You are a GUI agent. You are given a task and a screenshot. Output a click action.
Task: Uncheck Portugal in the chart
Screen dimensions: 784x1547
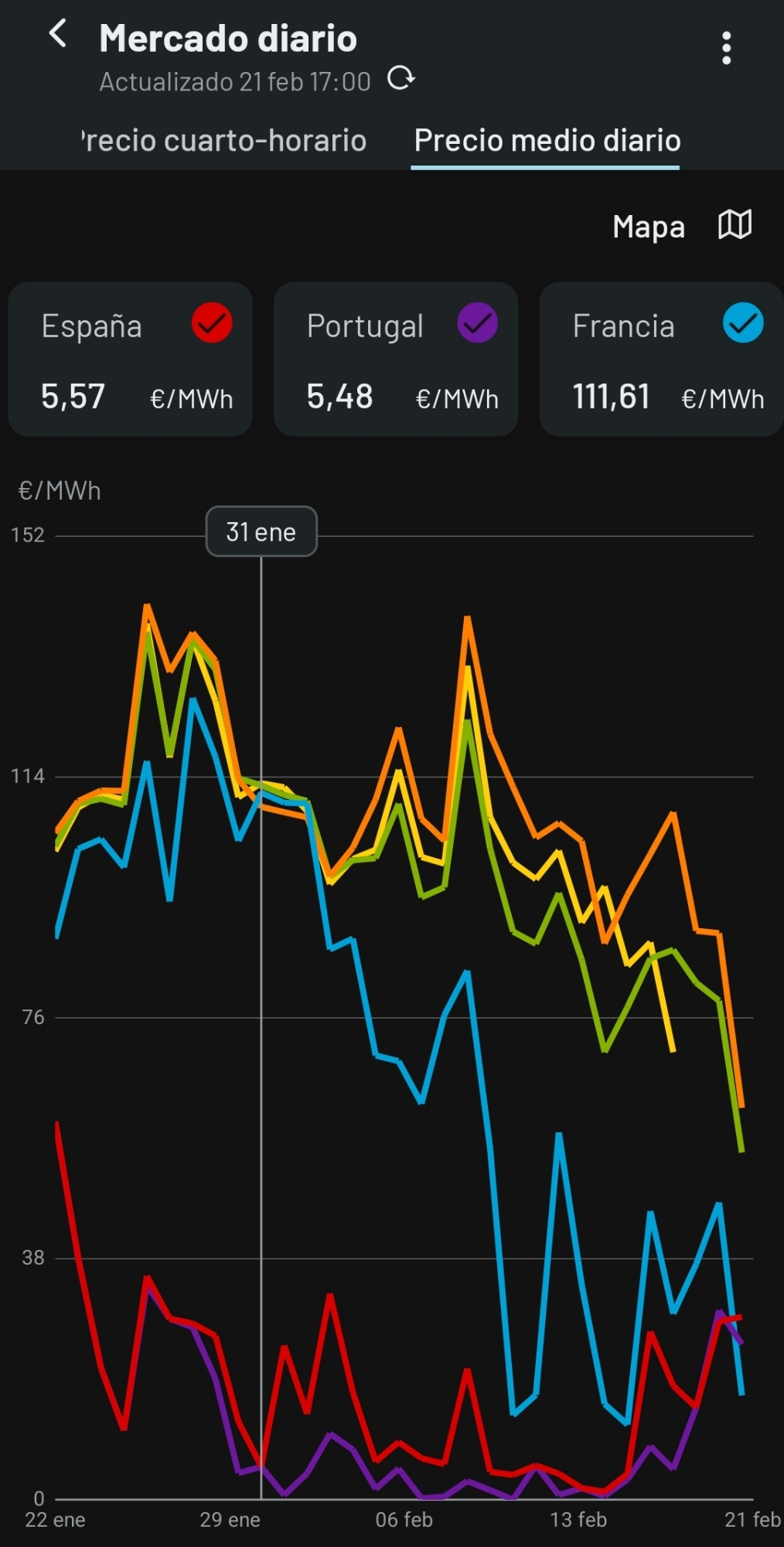click(x=477, y=323)
